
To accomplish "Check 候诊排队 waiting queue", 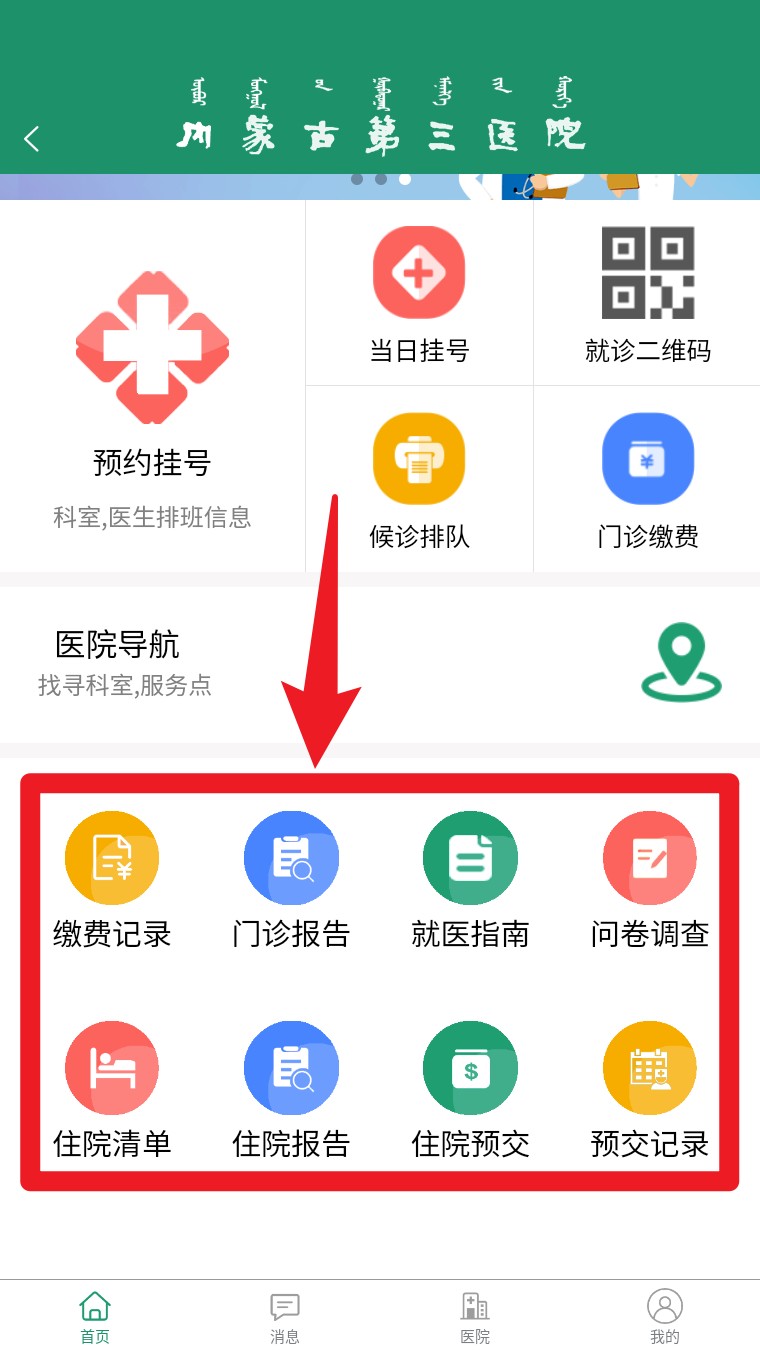I will (x=419, y=480).
